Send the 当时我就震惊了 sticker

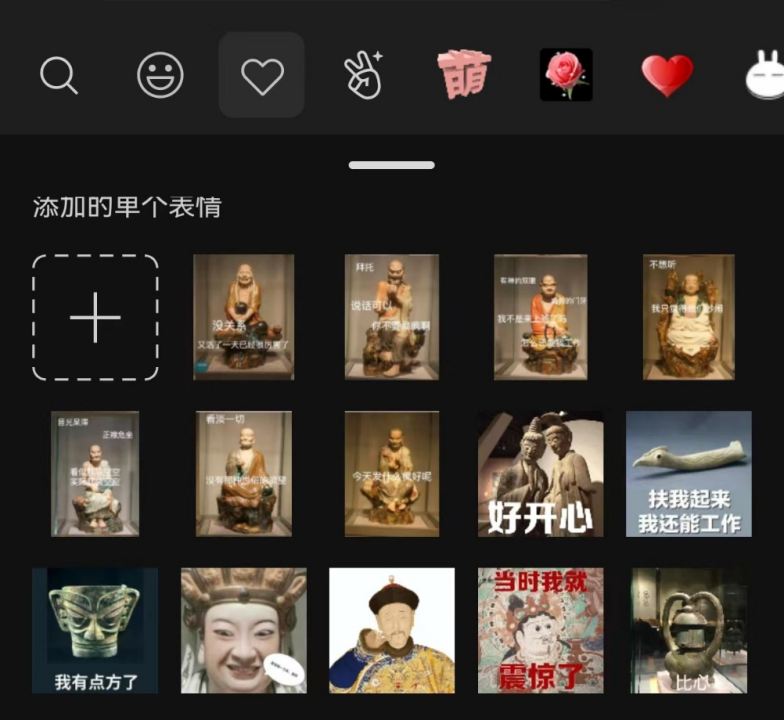click(x=540, y=631)
